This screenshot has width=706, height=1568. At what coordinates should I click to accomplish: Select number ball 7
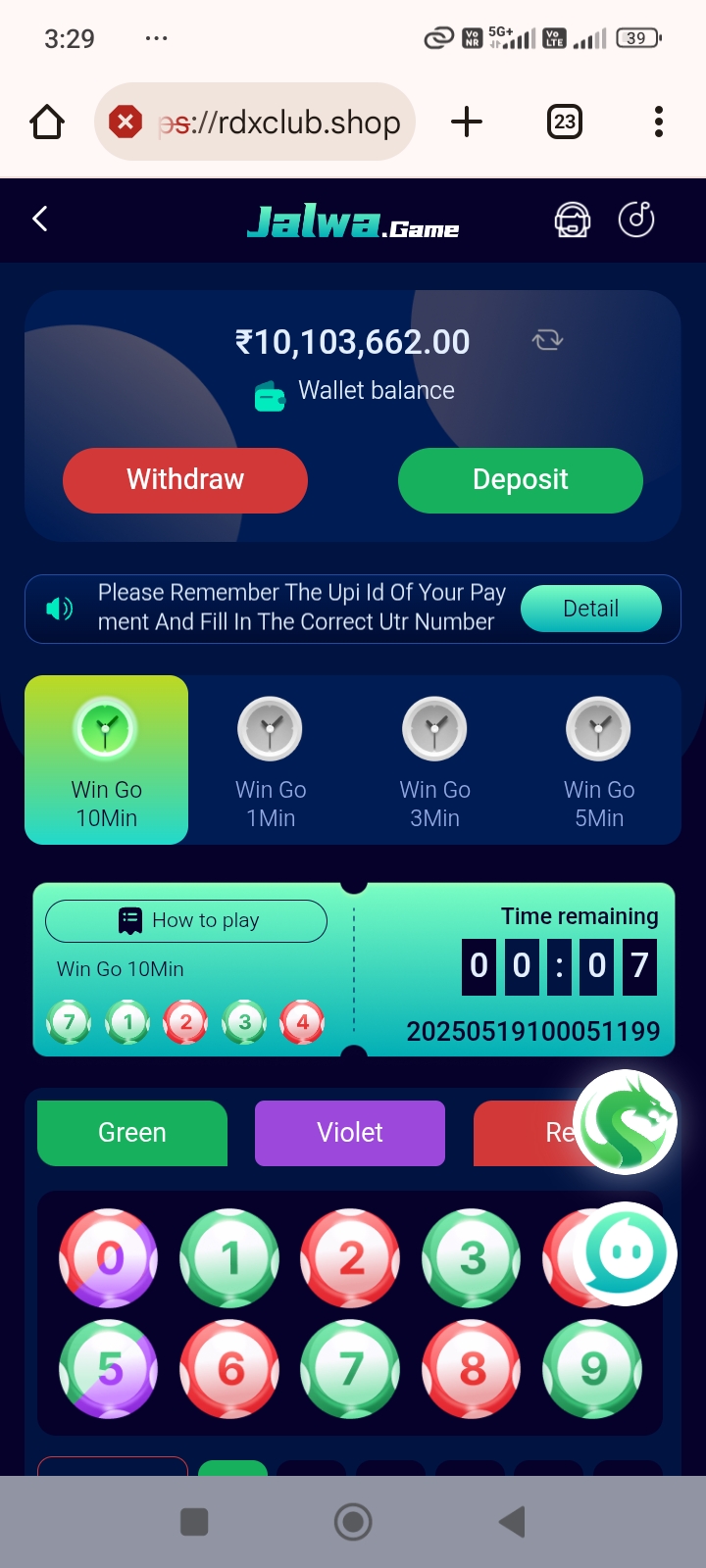point(350,1369)
